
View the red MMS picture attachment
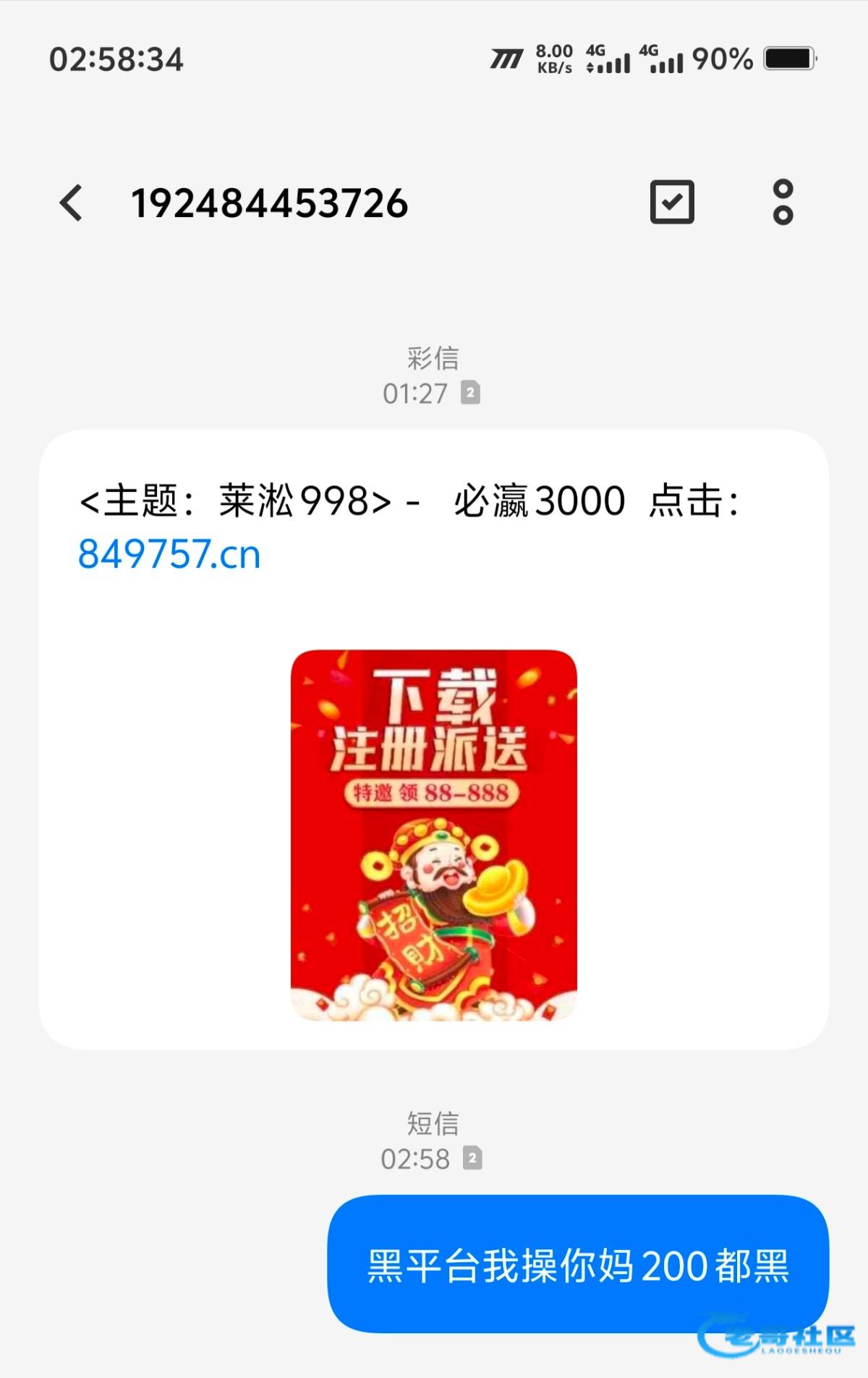coord(433,835)
